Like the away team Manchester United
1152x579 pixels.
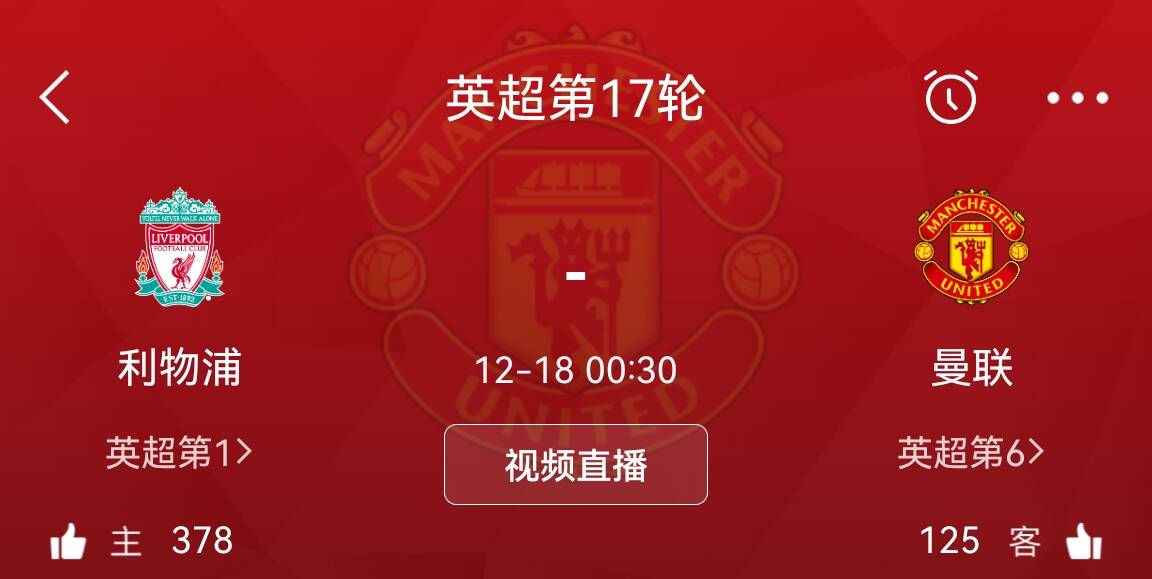click(1083, 543)
